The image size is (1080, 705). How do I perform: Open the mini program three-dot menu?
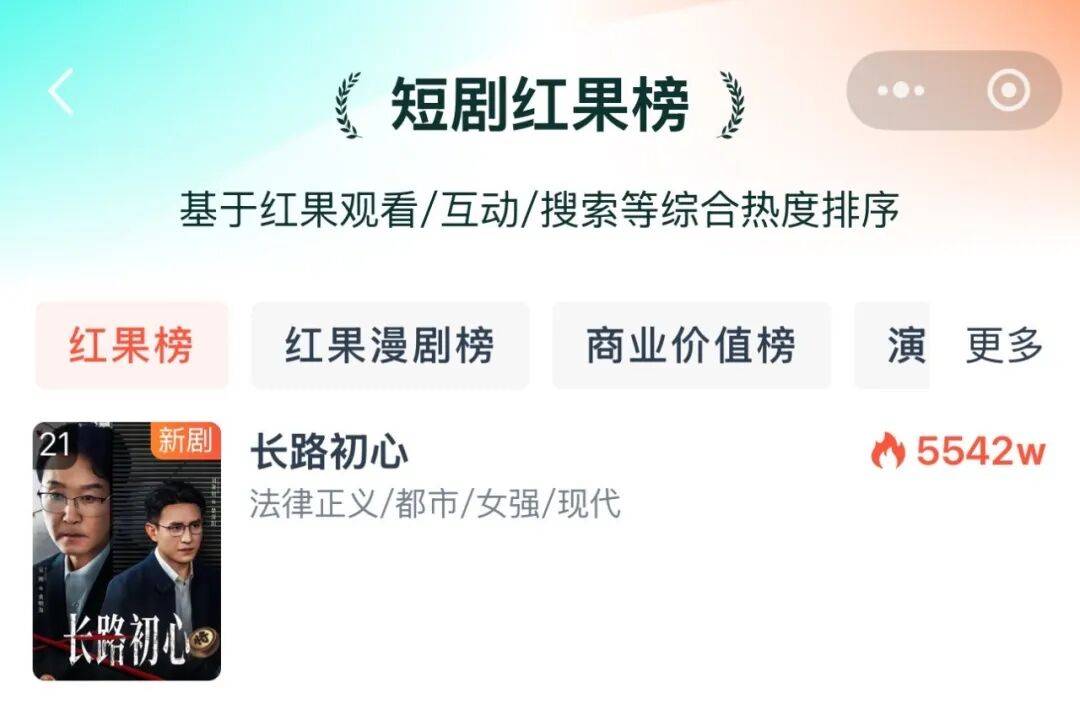tap(901, 91)
